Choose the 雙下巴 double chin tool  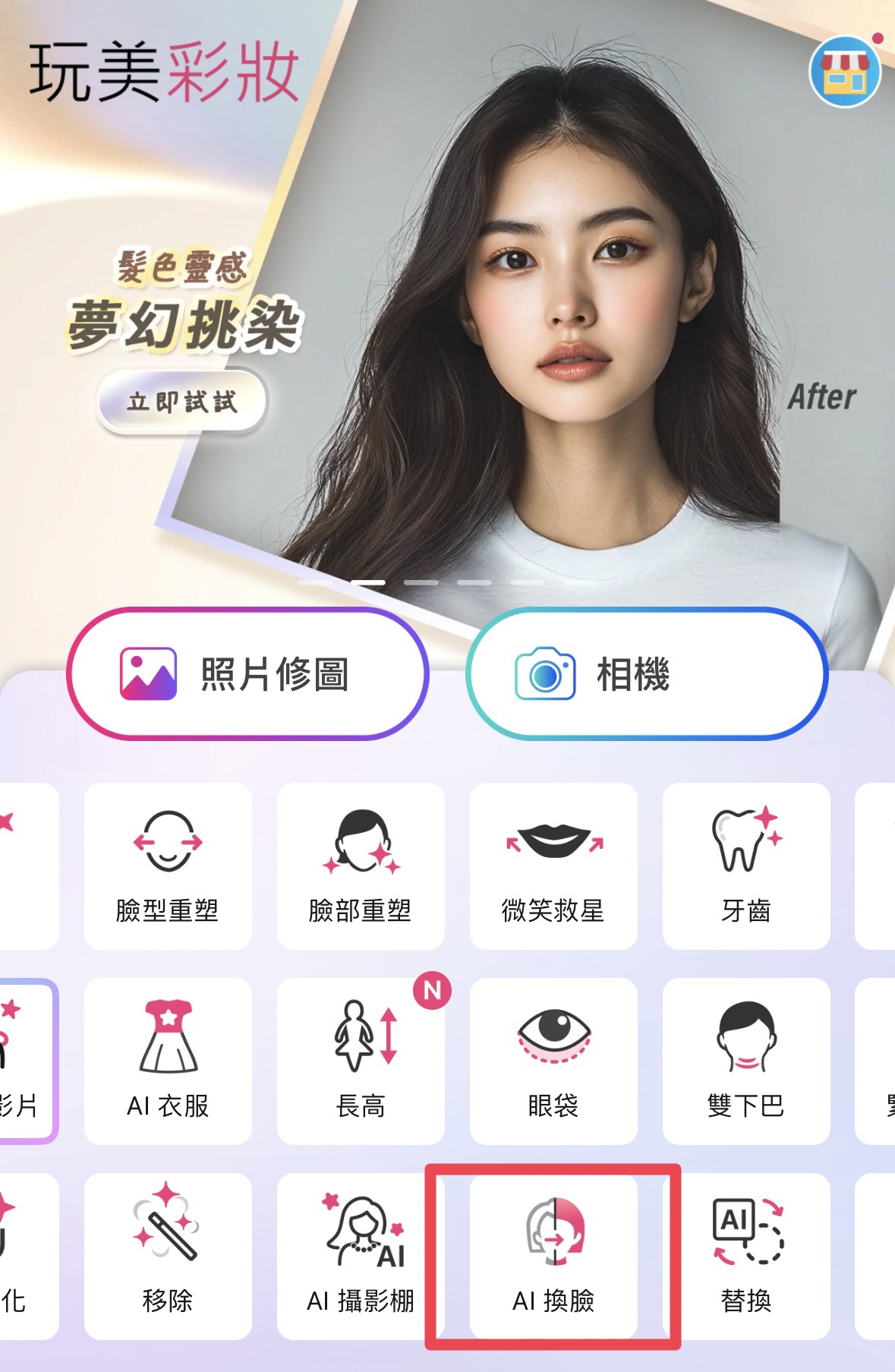(x=746, y=1061)
